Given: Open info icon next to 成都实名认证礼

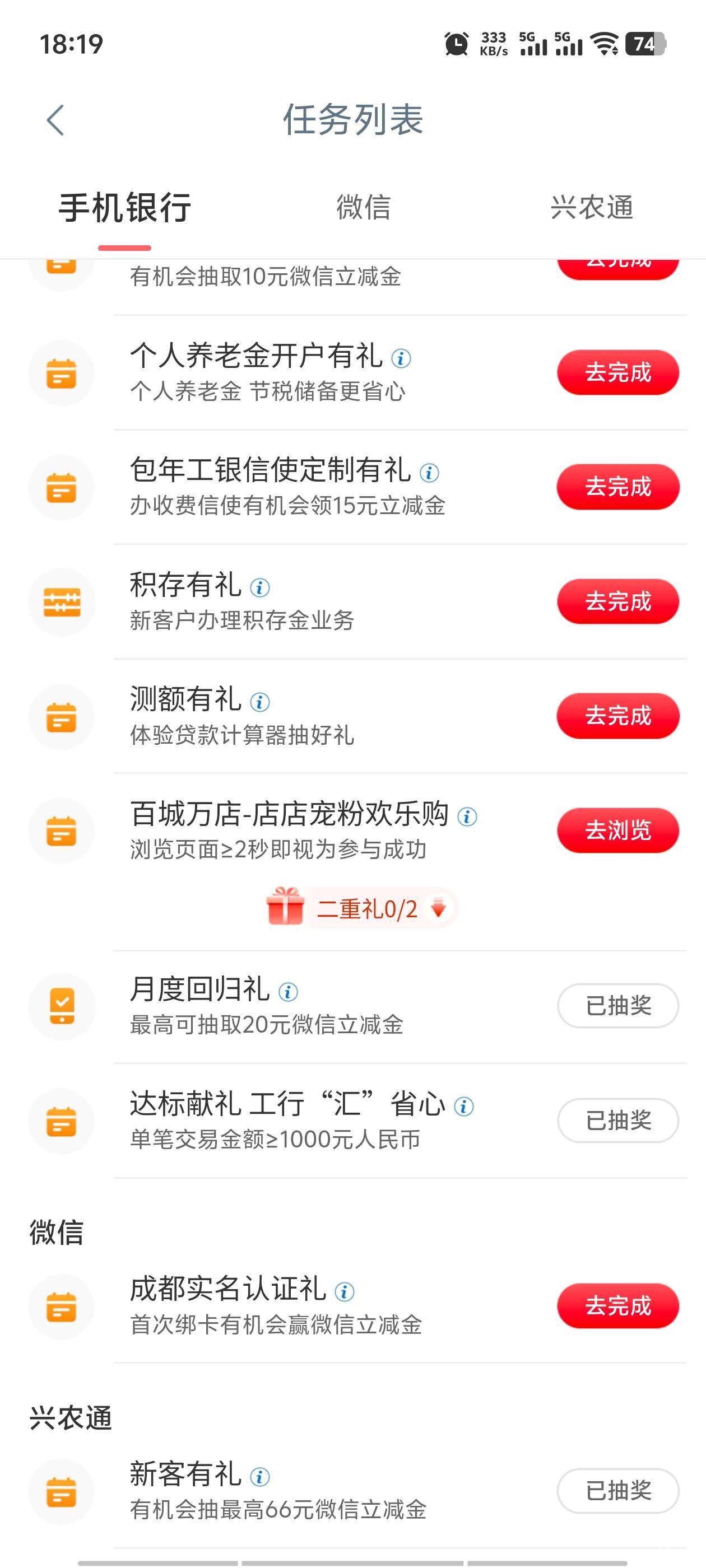Looking at the screenshot, I should point(345,1291).
